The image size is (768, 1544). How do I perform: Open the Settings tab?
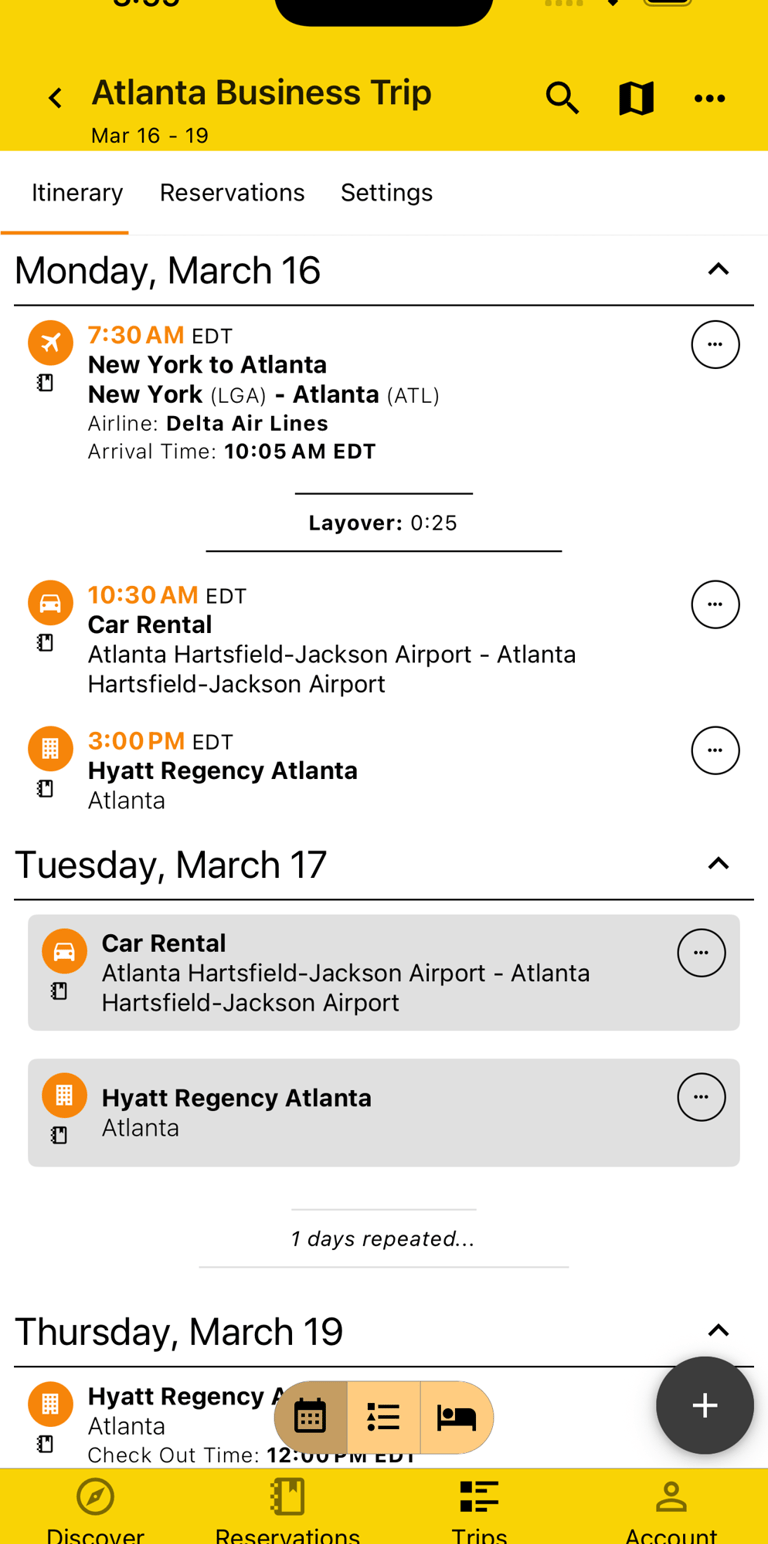(x=386, y=192)
